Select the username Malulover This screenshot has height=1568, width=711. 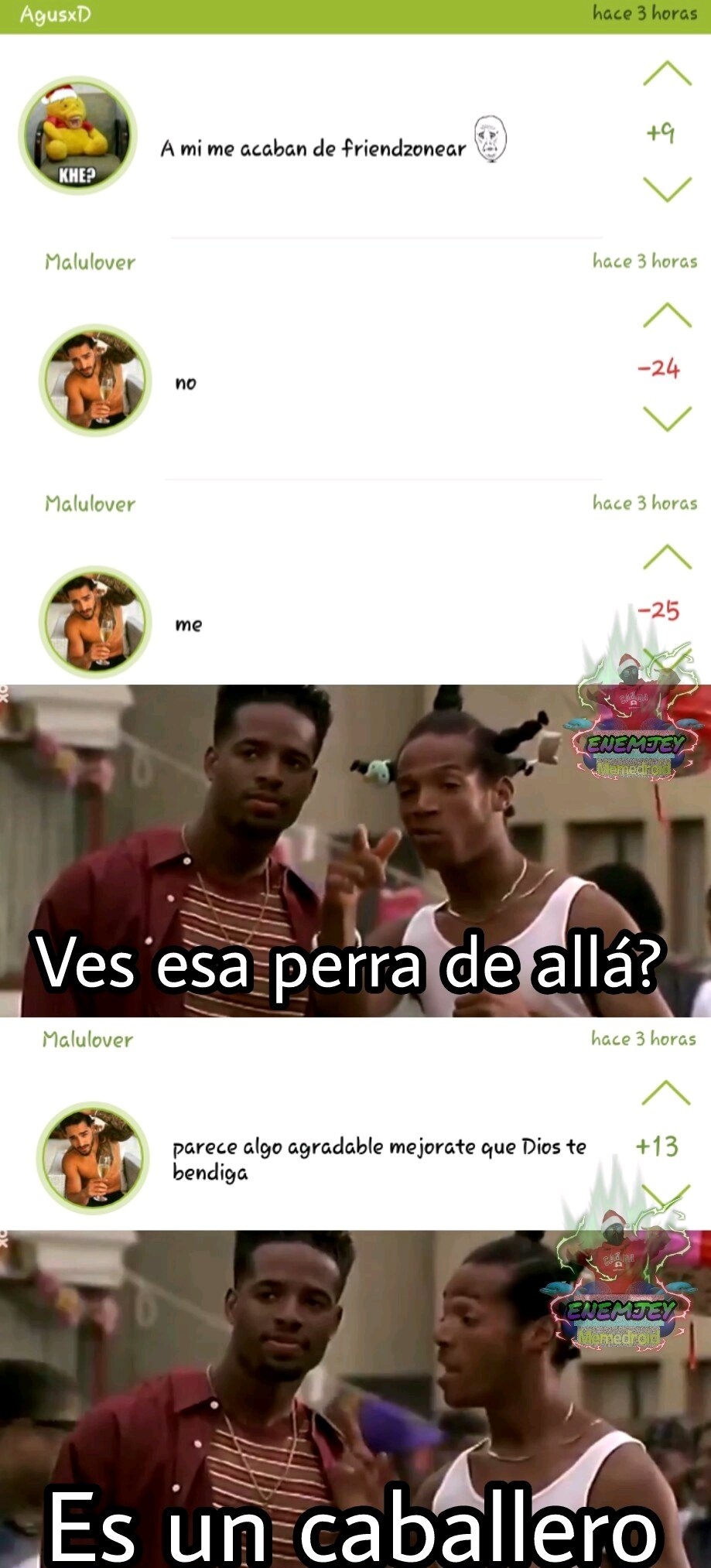pos(90,262)
